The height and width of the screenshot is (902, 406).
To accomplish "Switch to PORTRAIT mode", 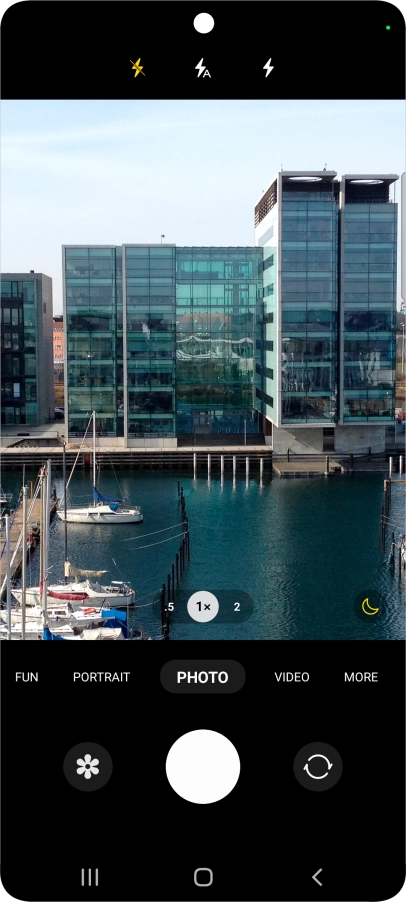I will (101, 677).
